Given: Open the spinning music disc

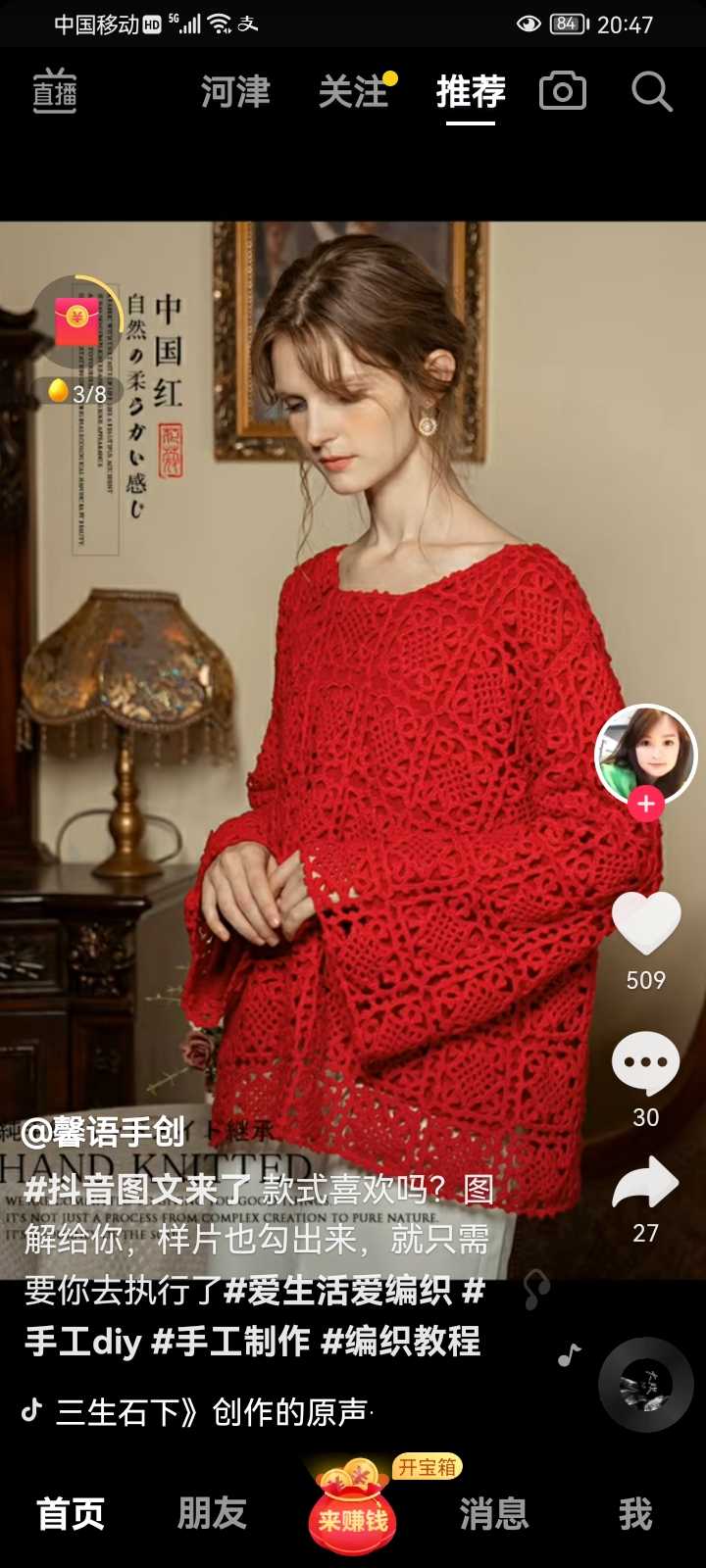Looking at the screenshot, I should 645,1385.
